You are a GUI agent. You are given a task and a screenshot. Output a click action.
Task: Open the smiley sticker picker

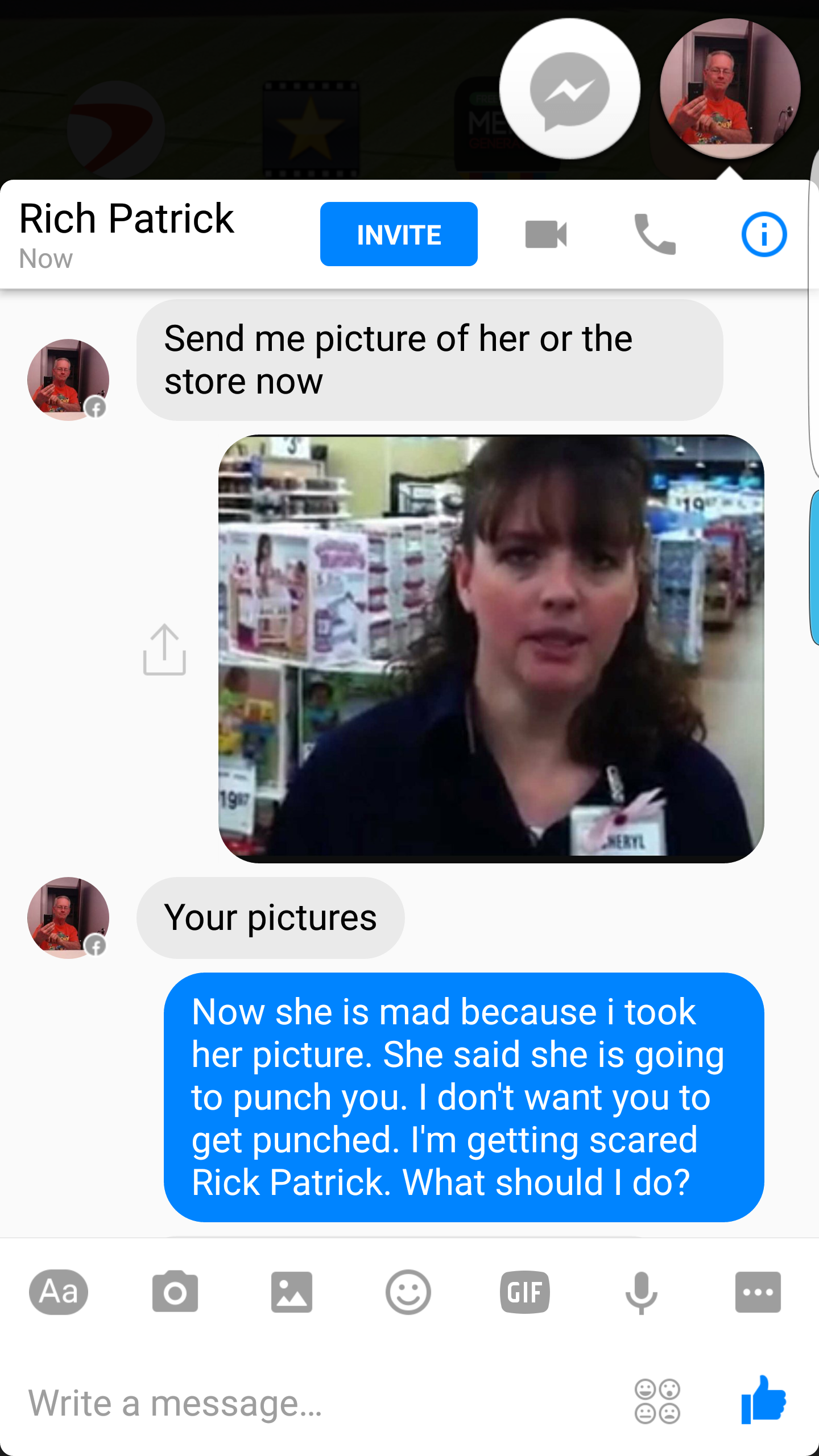click(x=408, y=1292)
